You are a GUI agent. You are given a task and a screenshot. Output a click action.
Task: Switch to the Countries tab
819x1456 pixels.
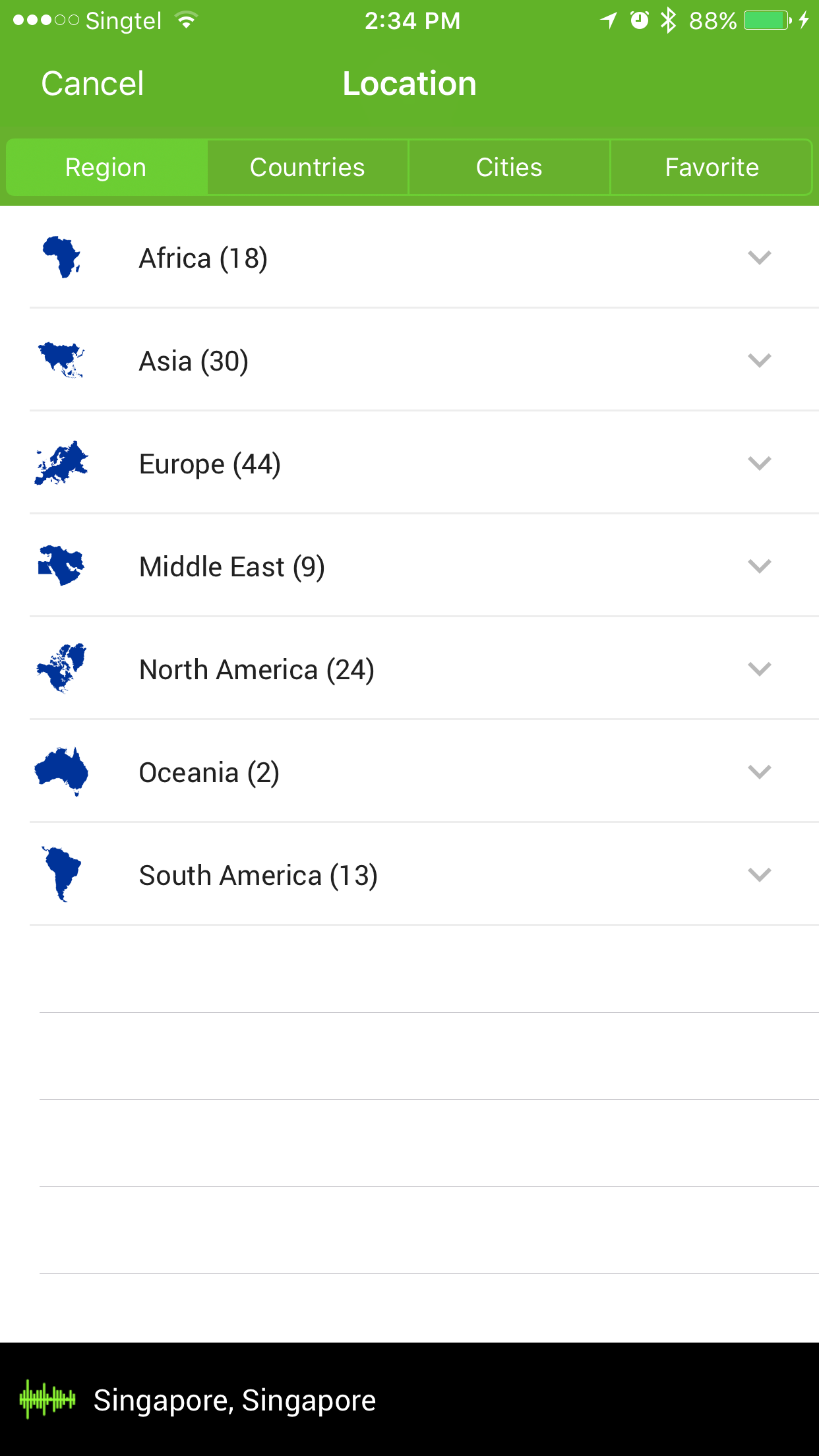[x=307, y=167]
